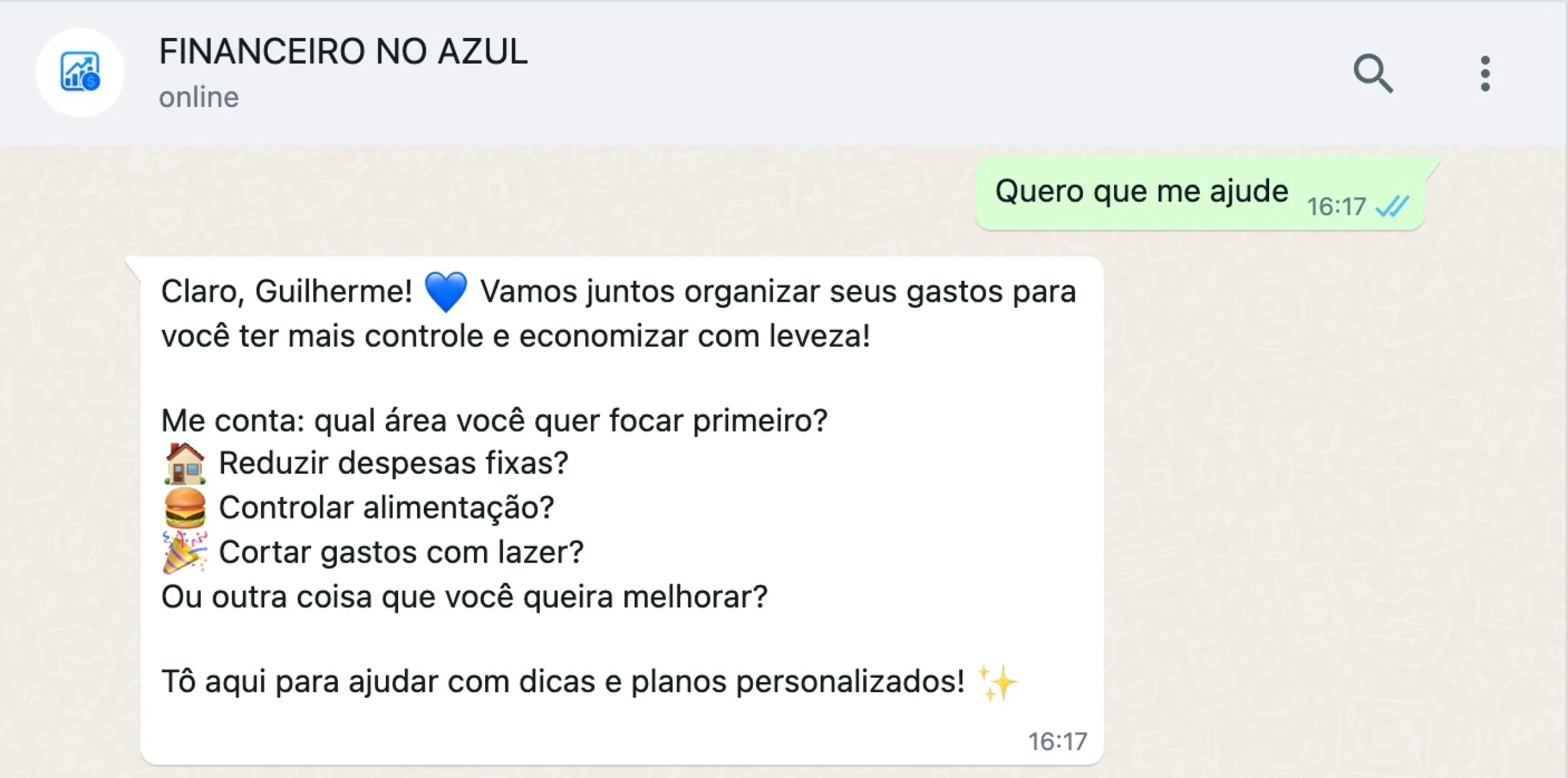The width and height of the screenshot is (1568, 778).
Task: View the FINANCEIRO NO AZUL profile picture
Action: [80, 72]
